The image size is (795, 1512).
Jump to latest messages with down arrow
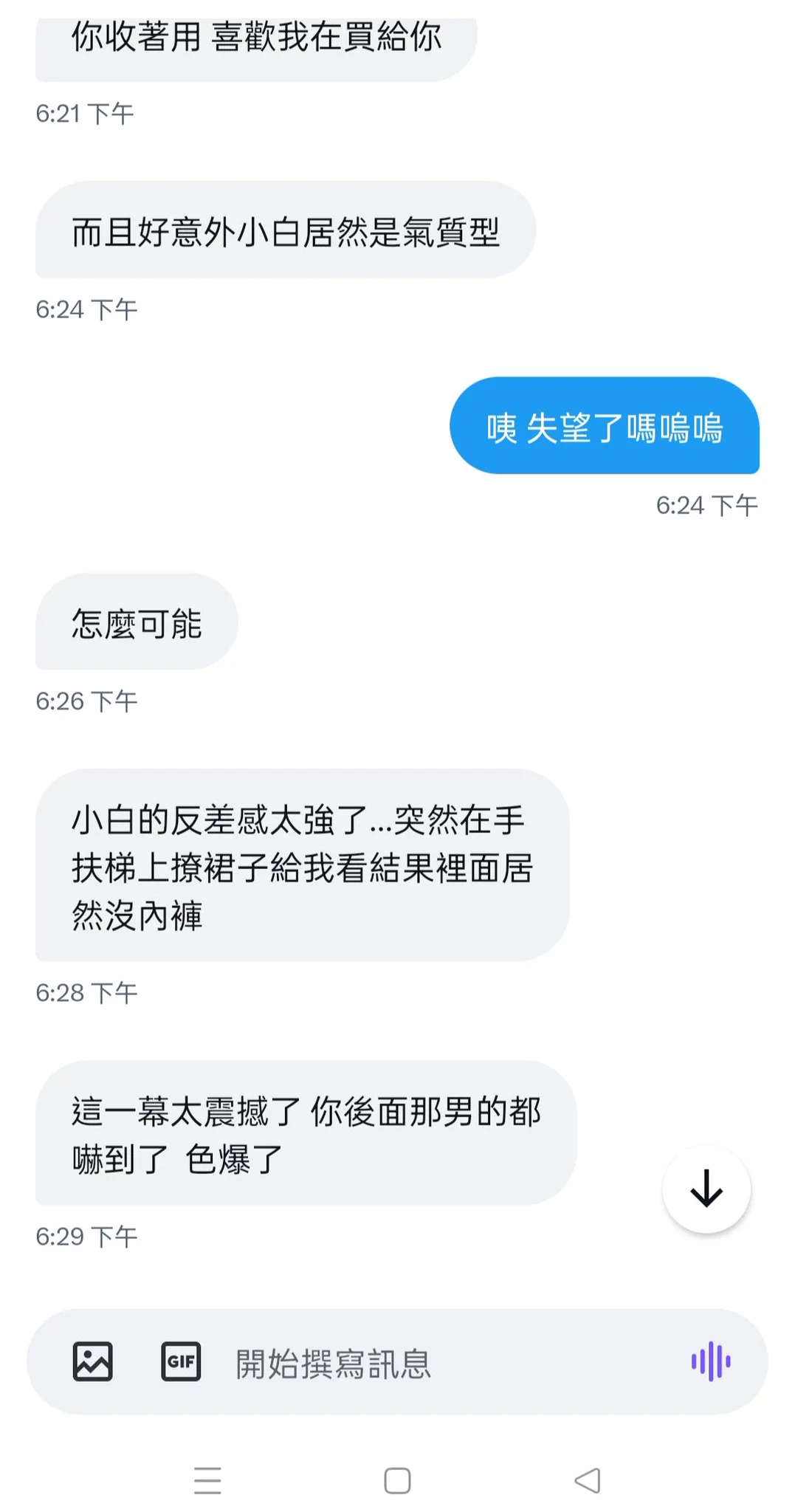click(706, 1189)
